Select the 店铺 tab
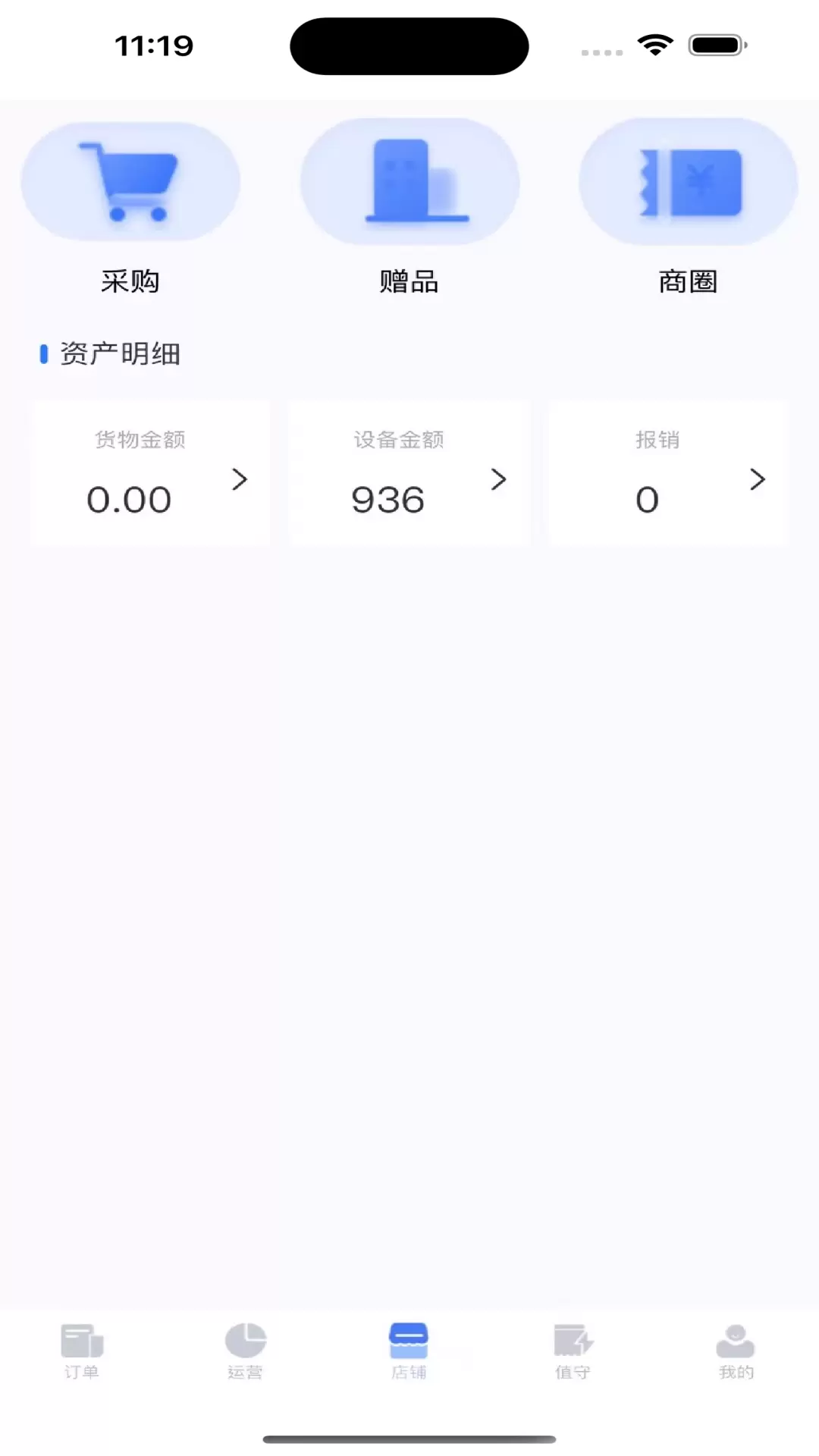Viewport: 819px width, 1456px height. coord(409,1351)
